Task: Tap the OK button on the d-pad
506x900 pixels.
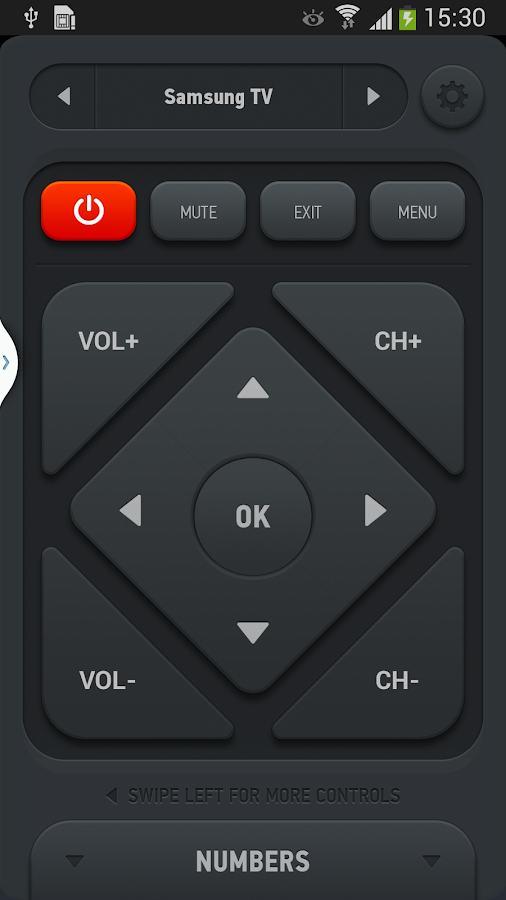Action: pos(253,516)
